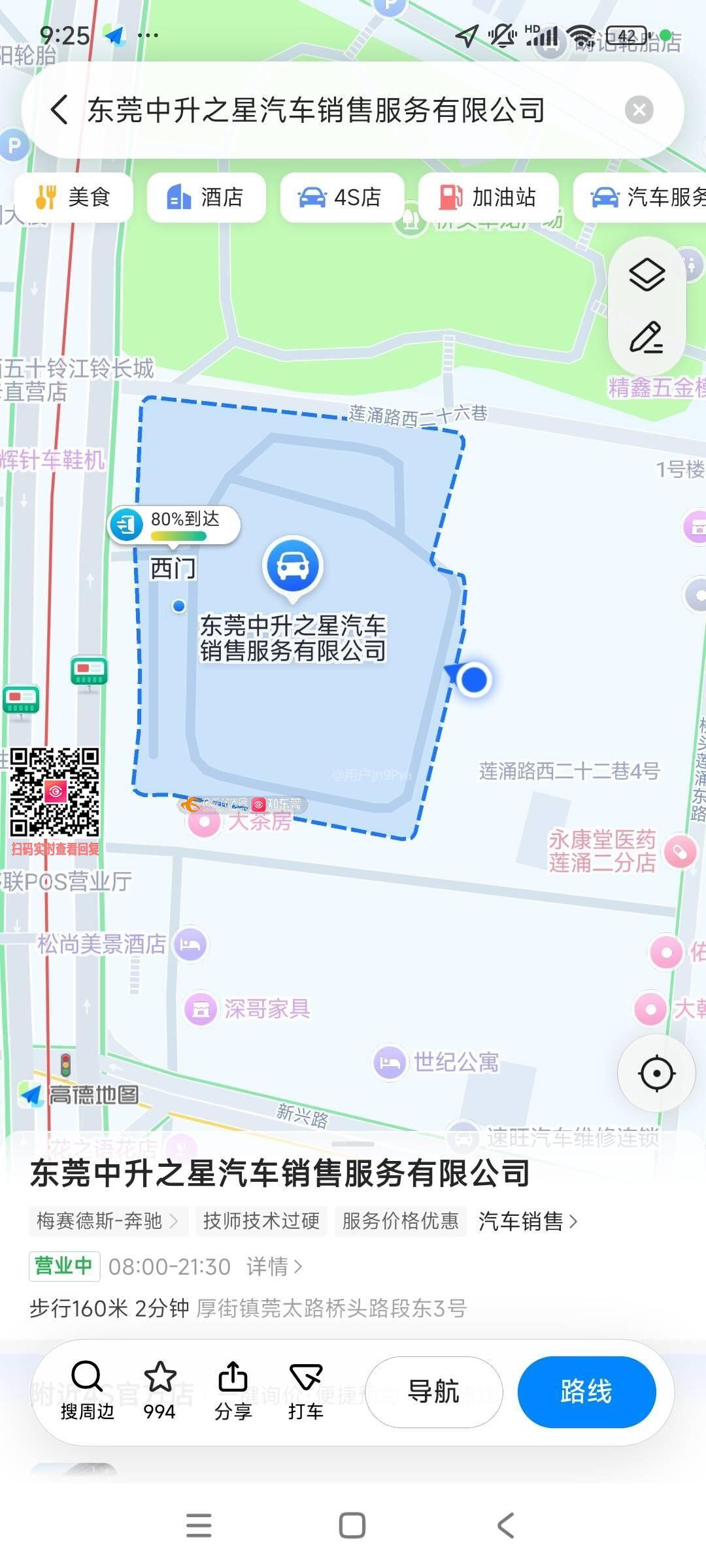Select the 酒店 category chip
This screenshot has height=1568, width=706.
[206, 197]
